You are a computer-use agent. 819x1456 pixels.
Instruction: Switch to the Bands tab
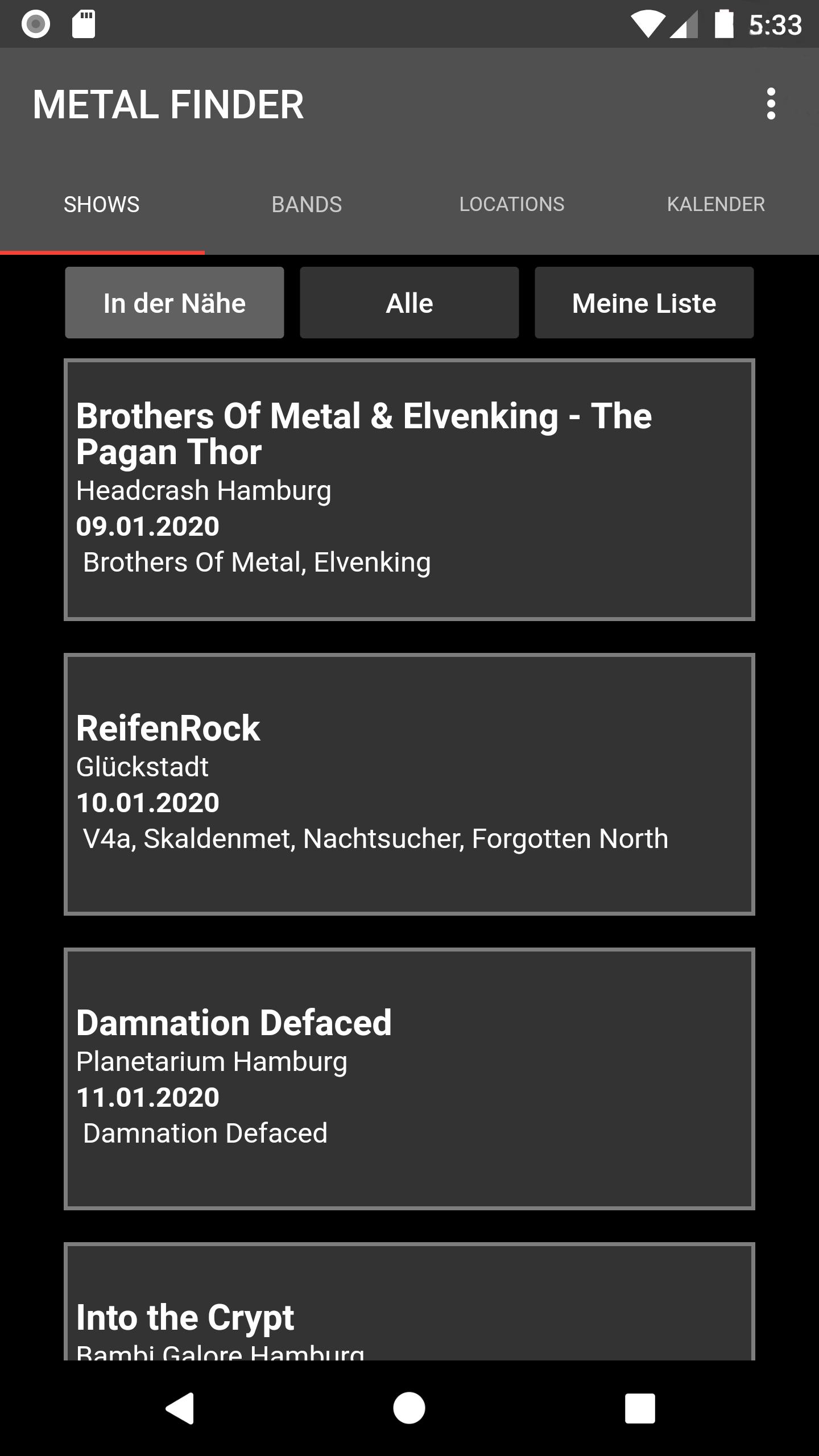pos(307,205)
